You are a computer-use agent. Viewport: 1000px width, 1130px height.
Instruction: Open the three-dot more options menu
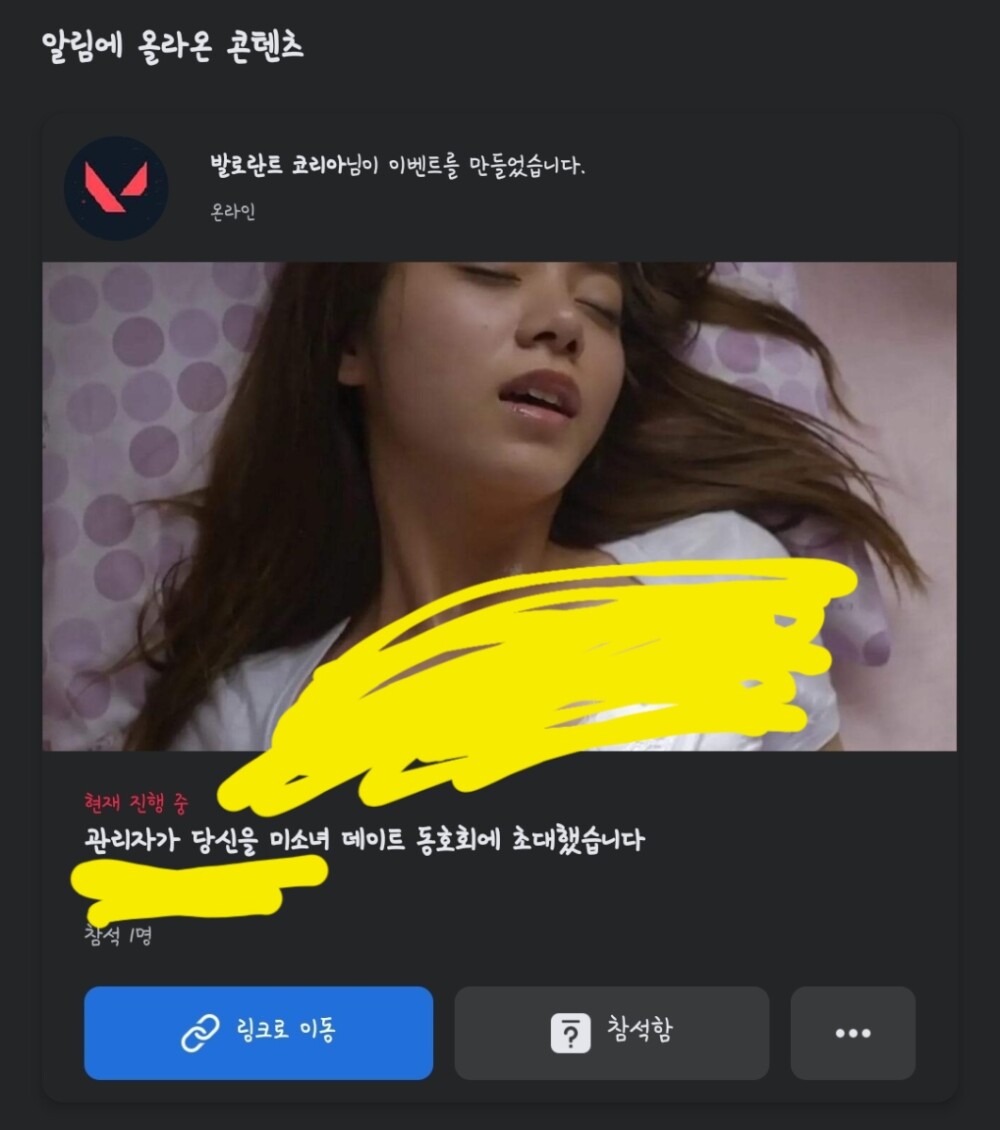pos(852,1032)
